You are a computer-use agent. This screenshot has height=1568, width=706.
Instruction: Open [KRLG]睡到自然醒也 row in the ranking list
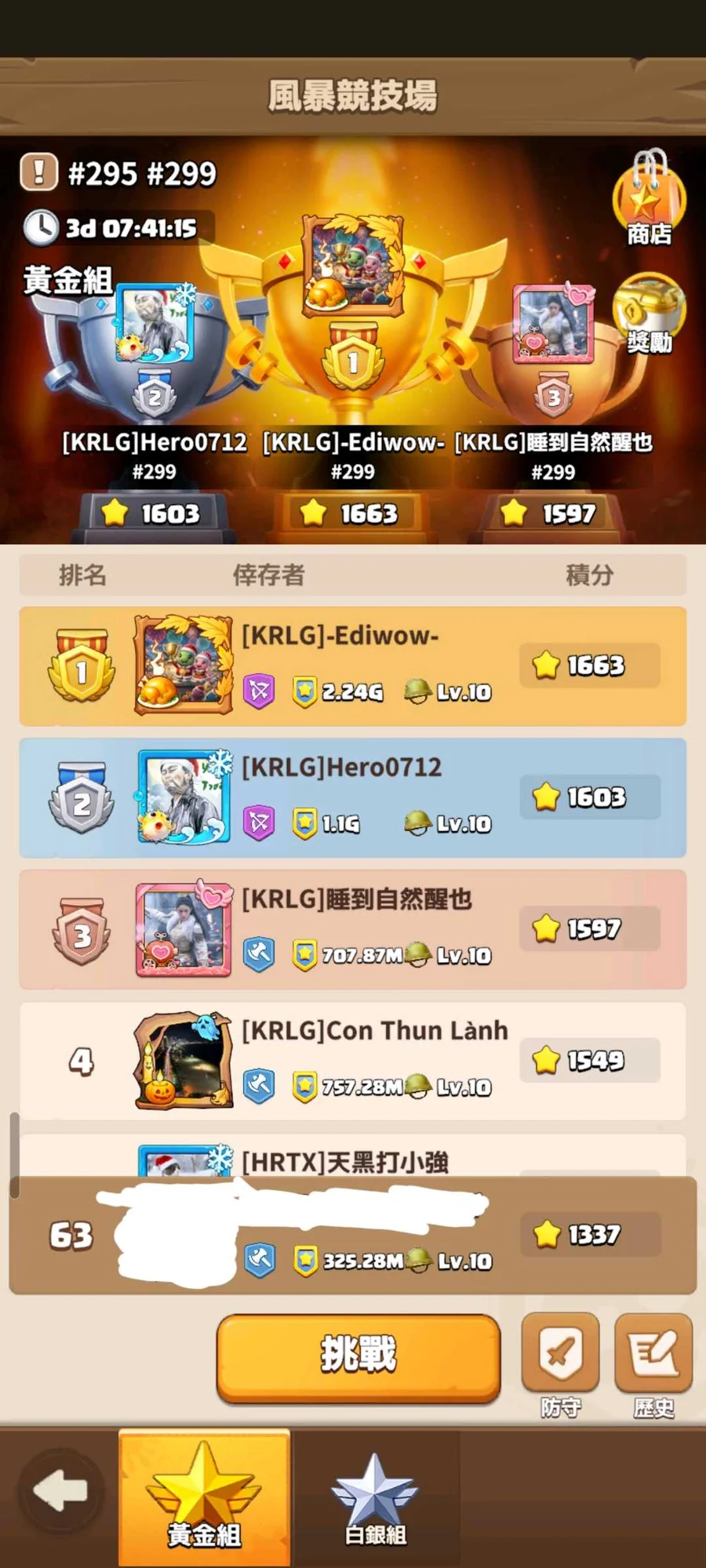point(353,929)
